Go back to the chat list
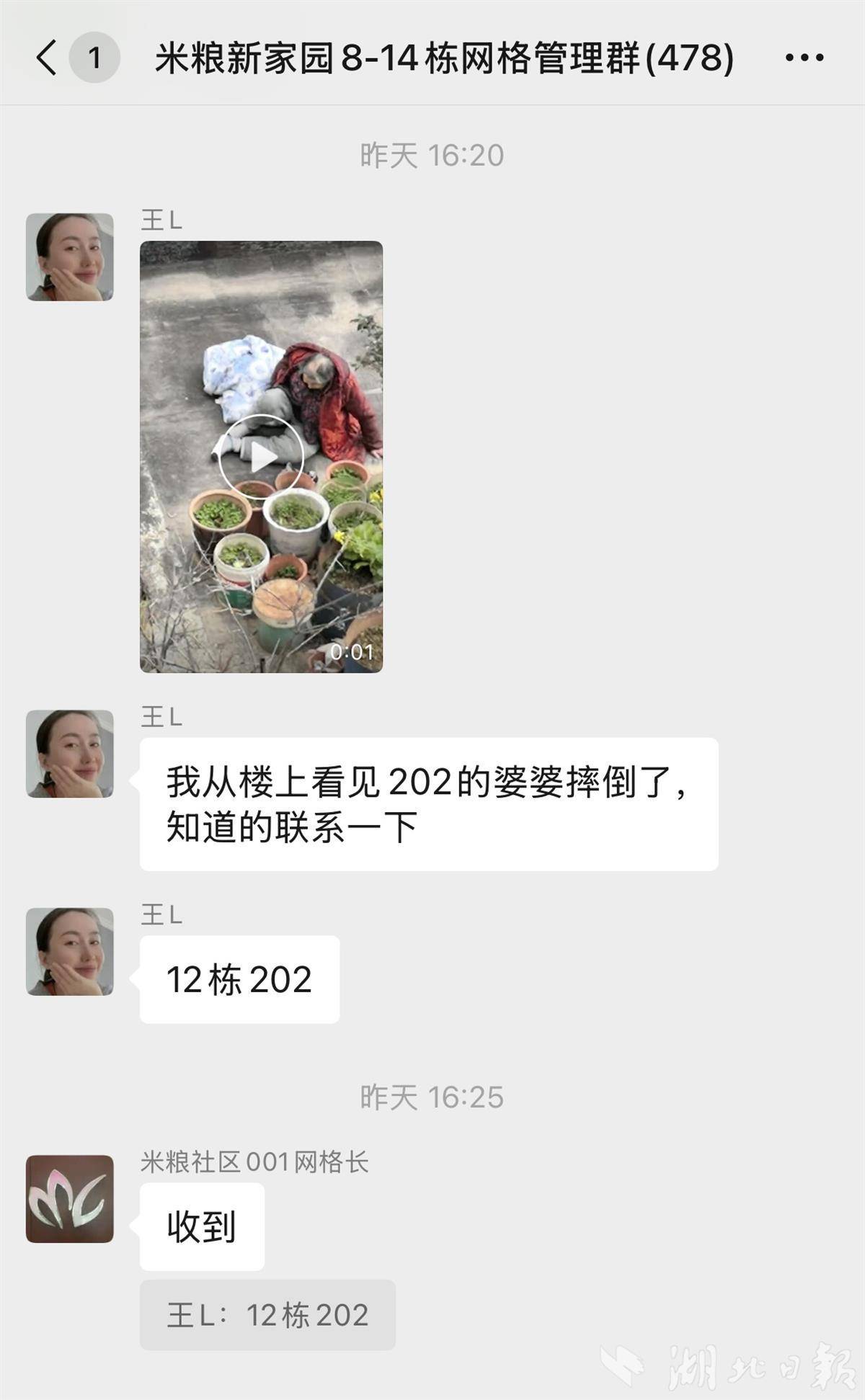This screenshot has width=865, height=1400. (x=47, y=58)
